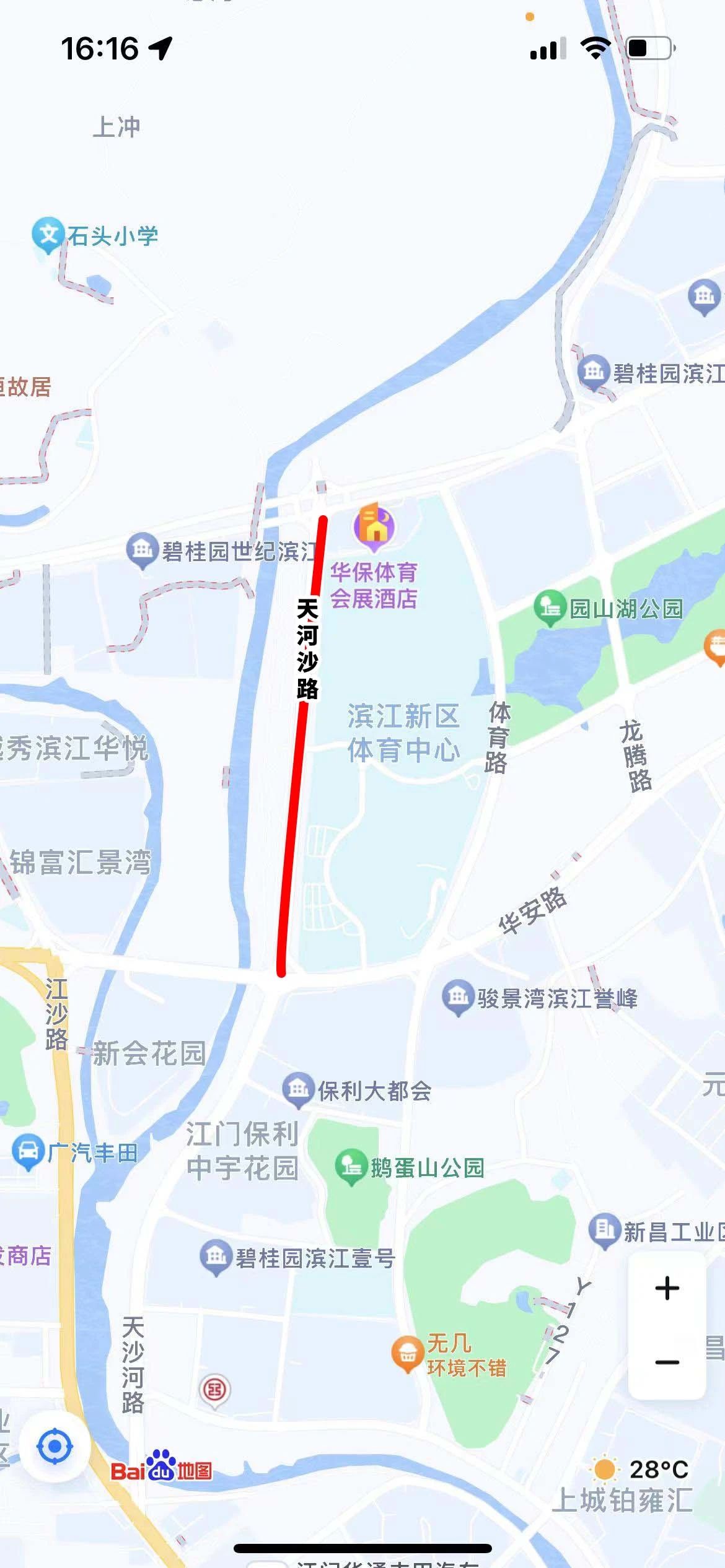Image resolution: width=725 pixels, height=1568 pixels.
Task: Tap the 新昌工业 marker
Action: coord(605,1230)
